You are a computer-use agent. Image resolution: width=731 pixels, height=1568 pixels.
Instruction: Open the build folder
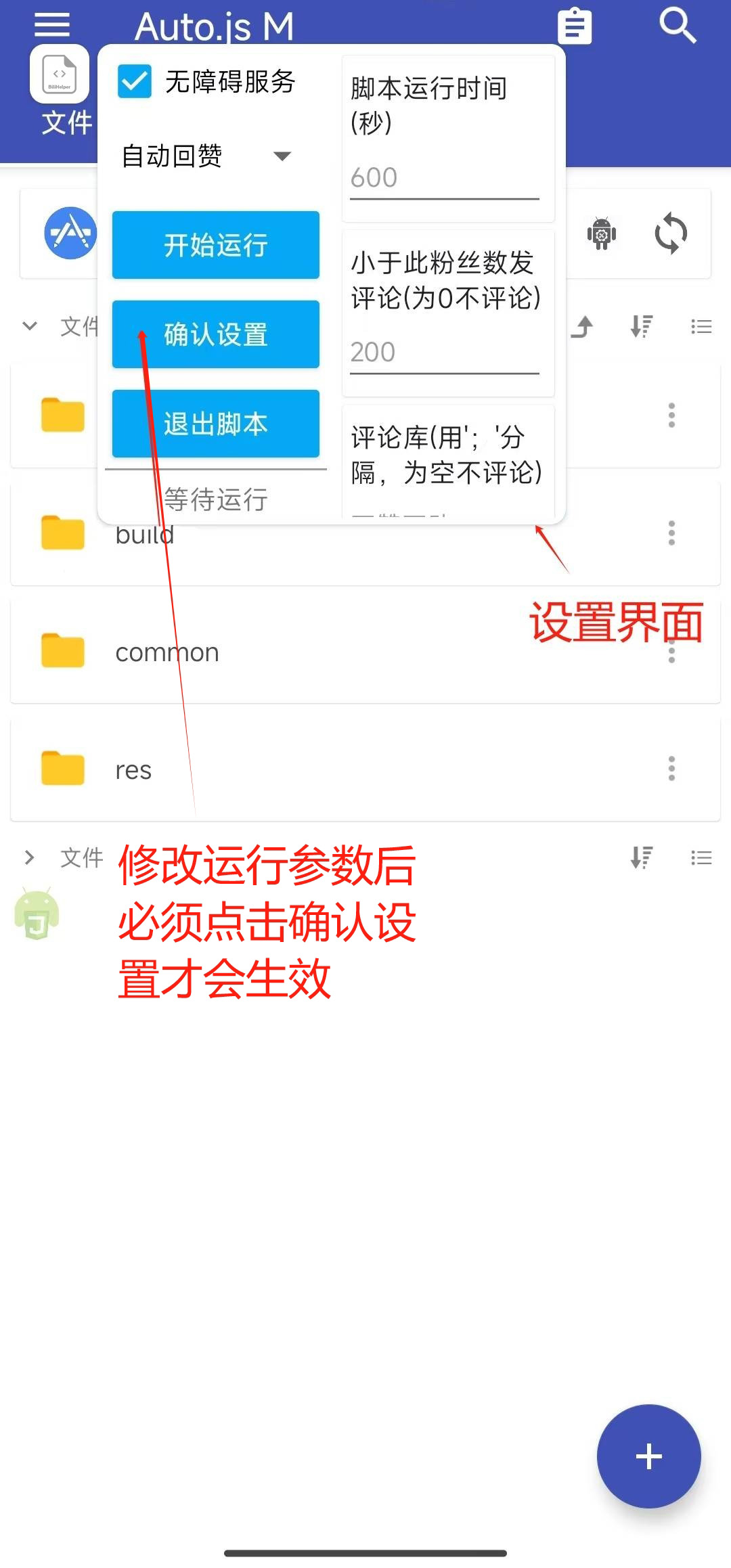[x=144, y=535]
